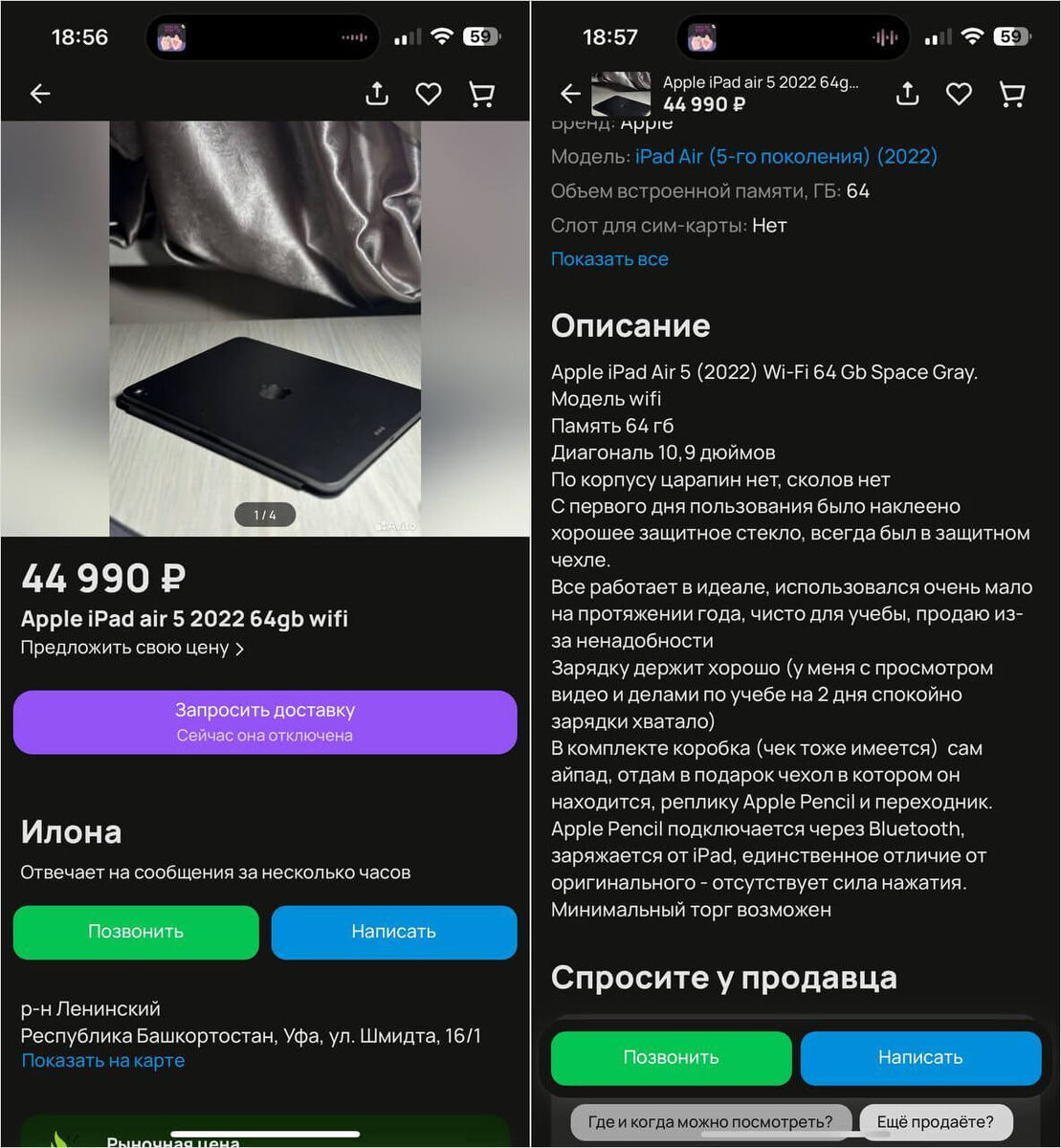Show all characteristics via 'Показать все'

(x=609, y=258)
